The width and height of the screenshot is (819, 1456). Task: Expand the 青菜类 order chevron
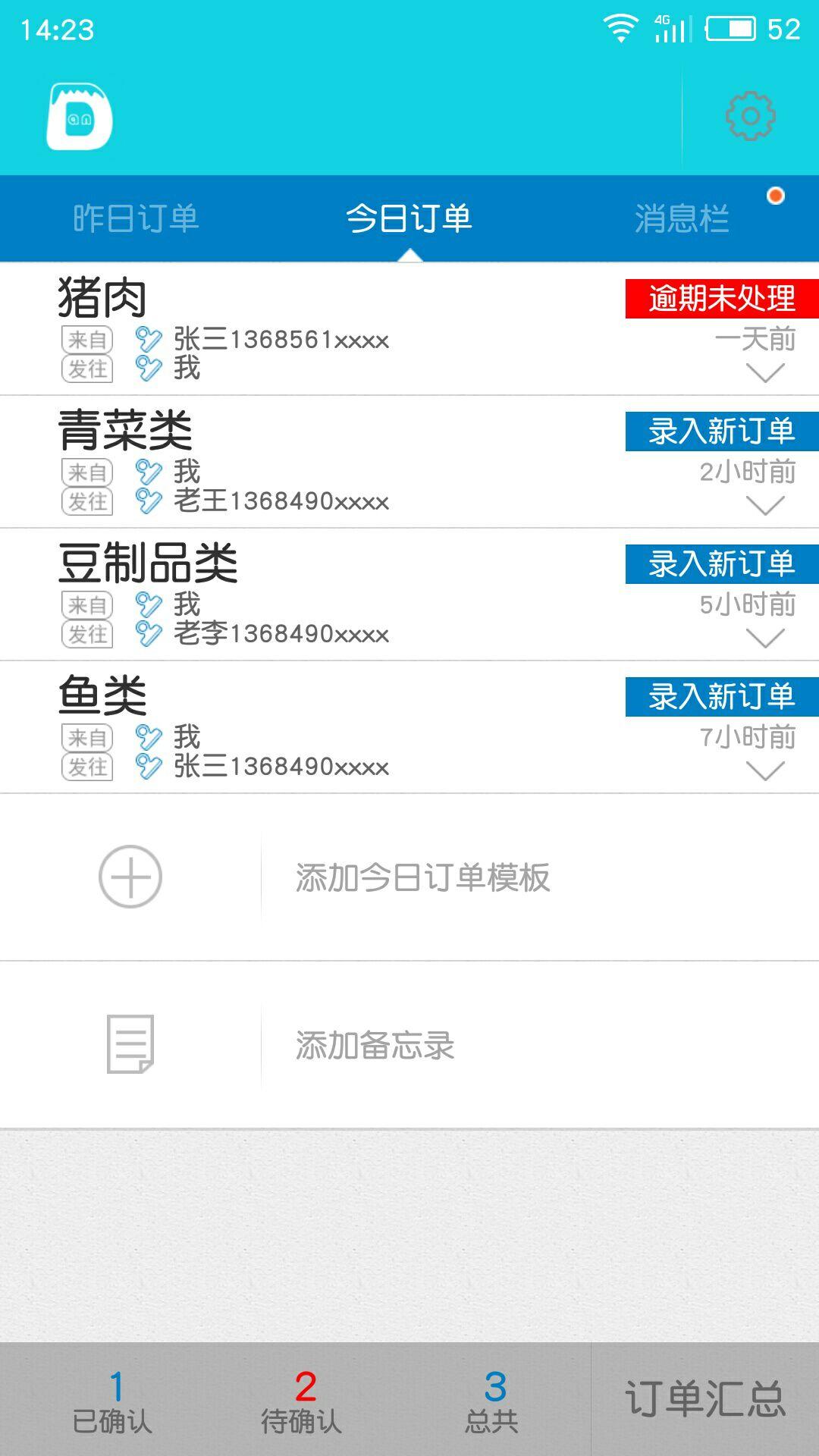765,505
